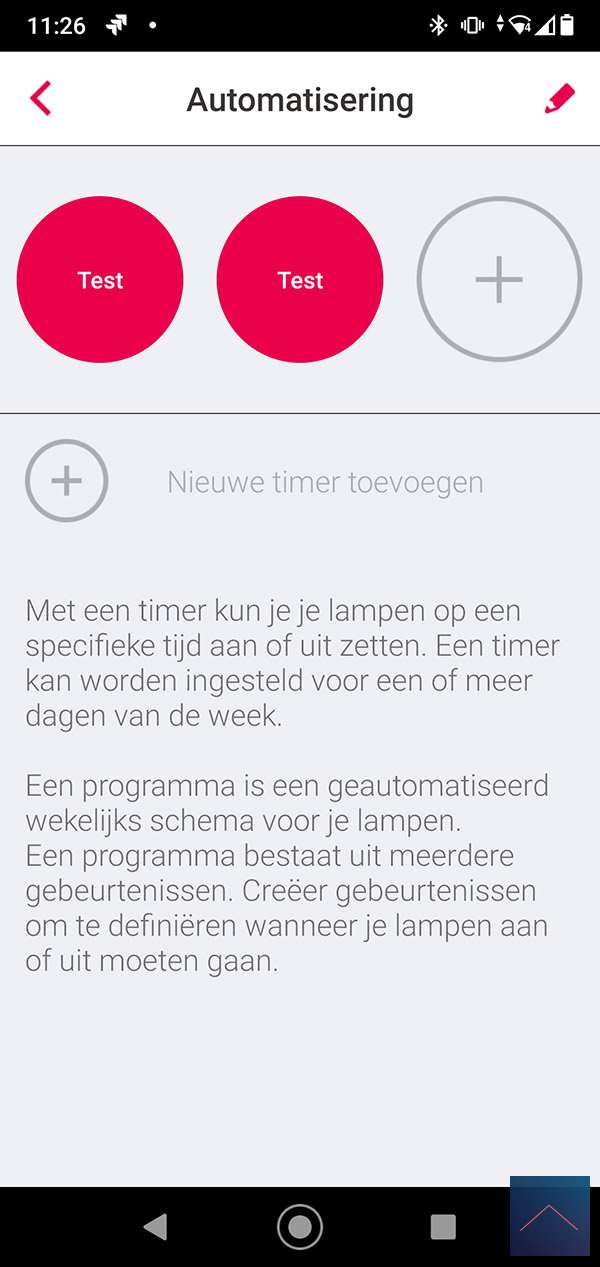Viewport: 600px width, 1267px height.
Task: Go back from Automatisering screen
Action: [40, 99]
